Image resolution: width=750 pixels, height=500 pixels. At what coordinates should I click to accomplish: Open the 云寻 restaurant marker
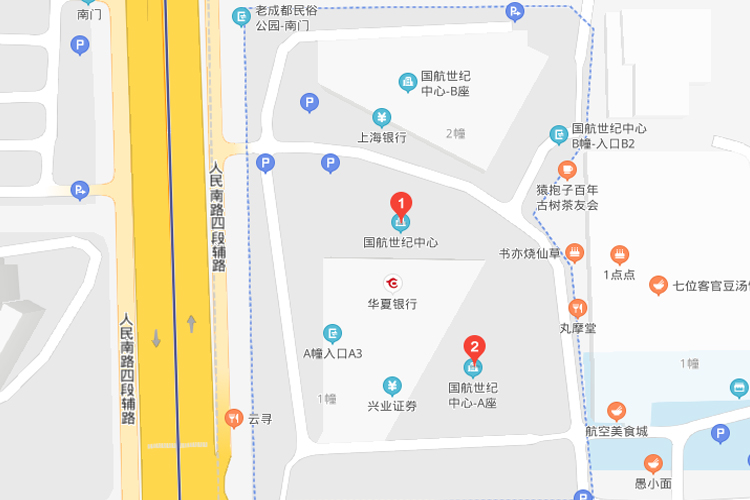click(x=234, y=418)
